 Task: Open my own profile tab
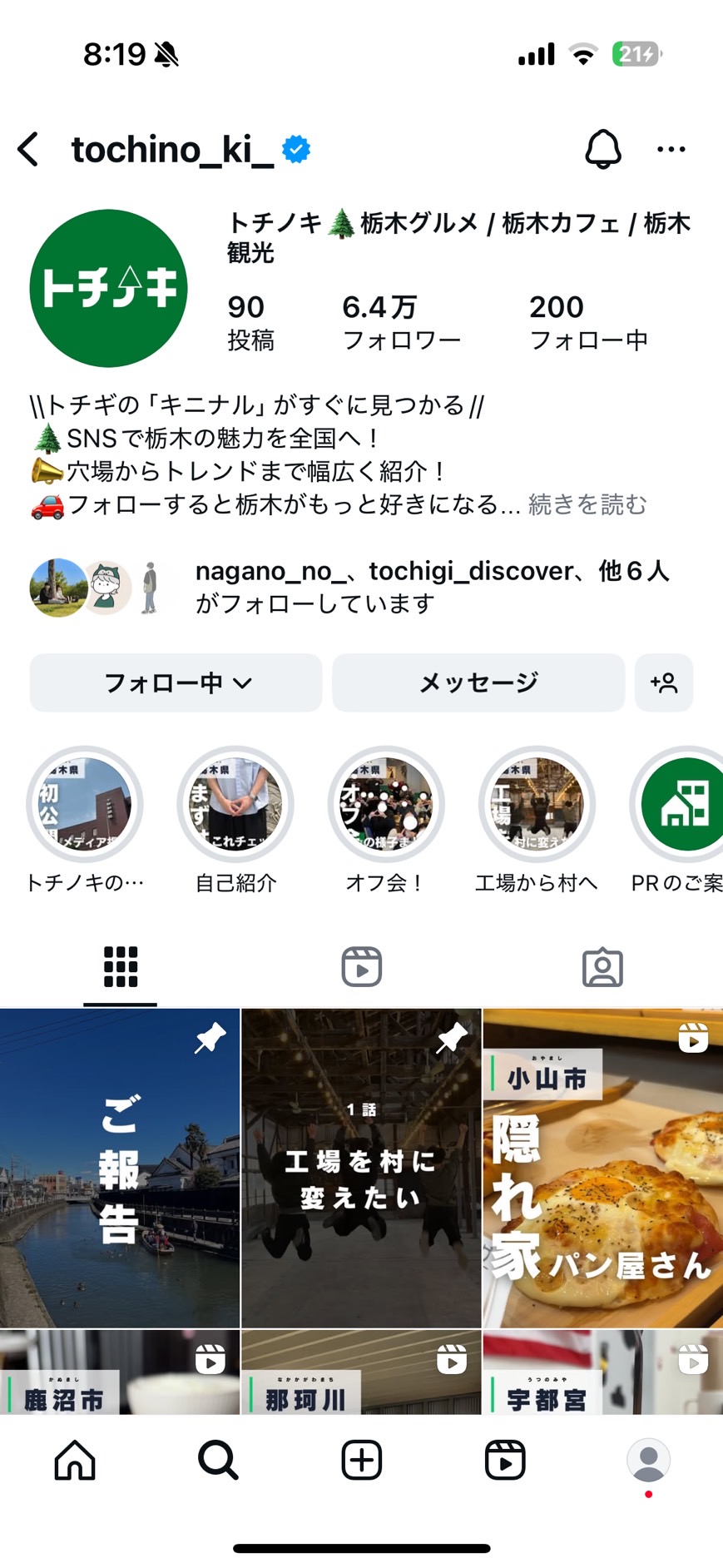pos(648,1460)
